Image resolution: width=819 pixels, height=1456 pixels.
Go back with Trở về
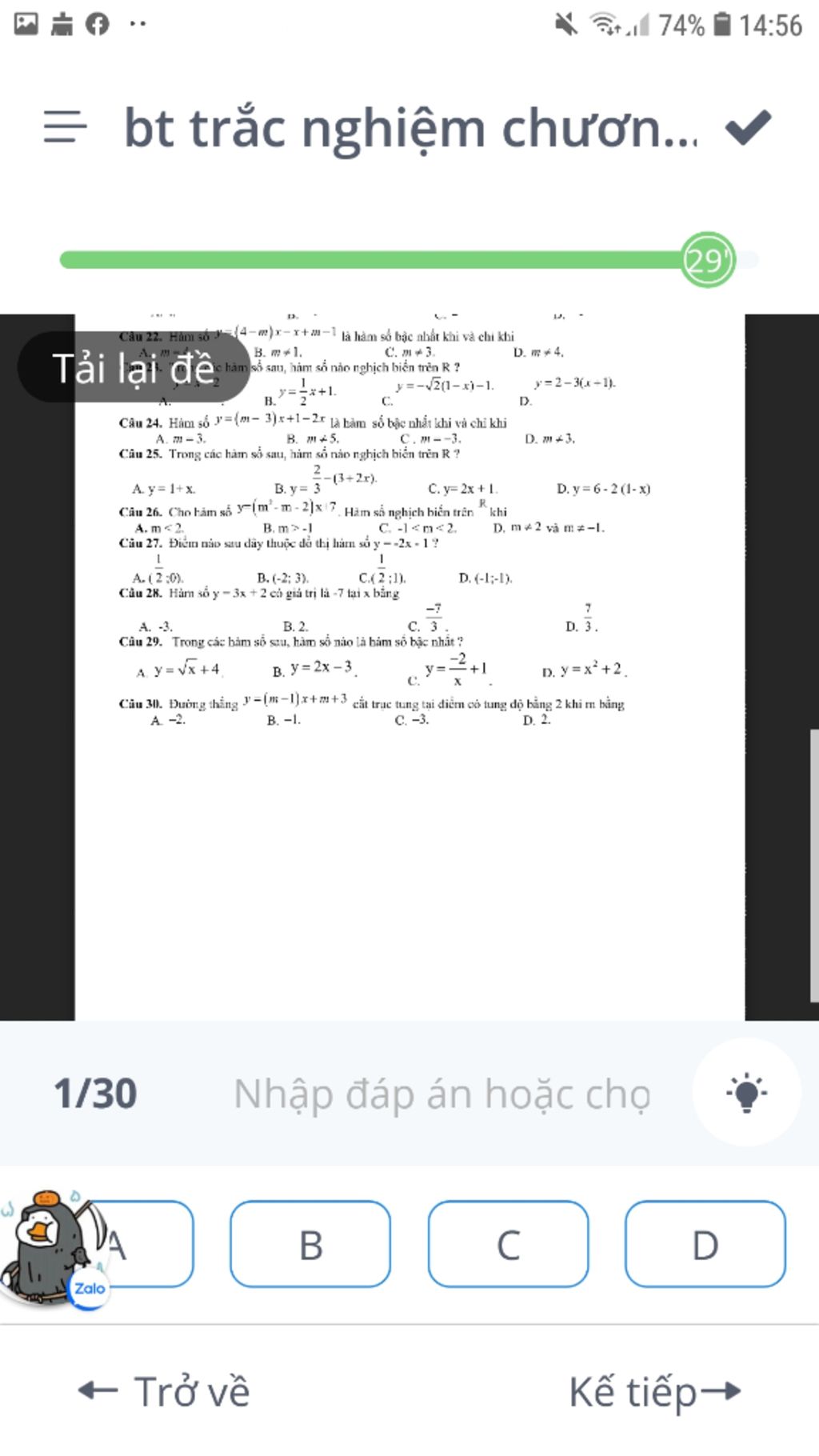point(165,1392)
